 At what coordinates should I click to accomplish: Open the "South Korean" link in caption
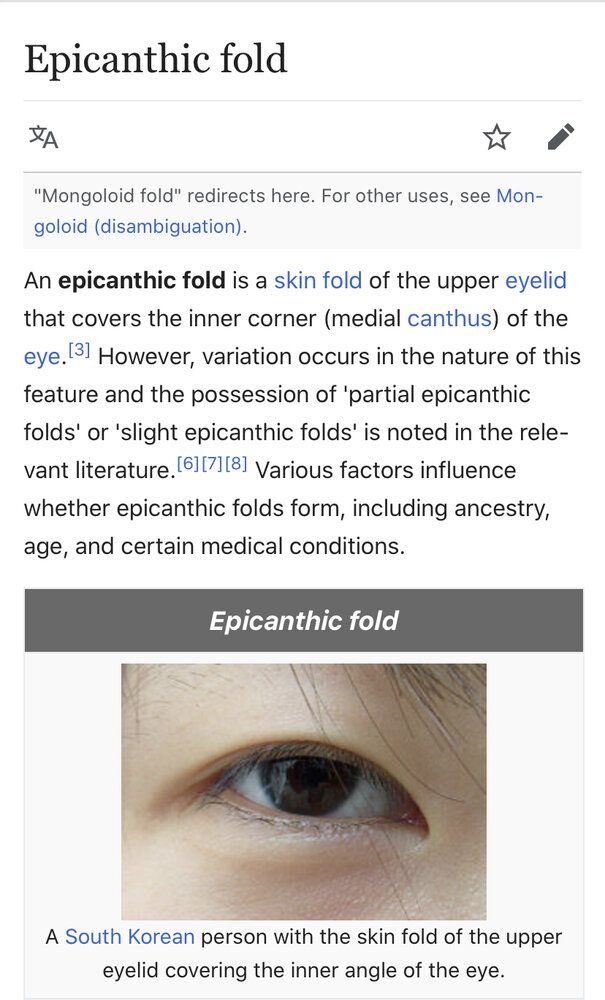pyautogui.click(x=129, y=937)
